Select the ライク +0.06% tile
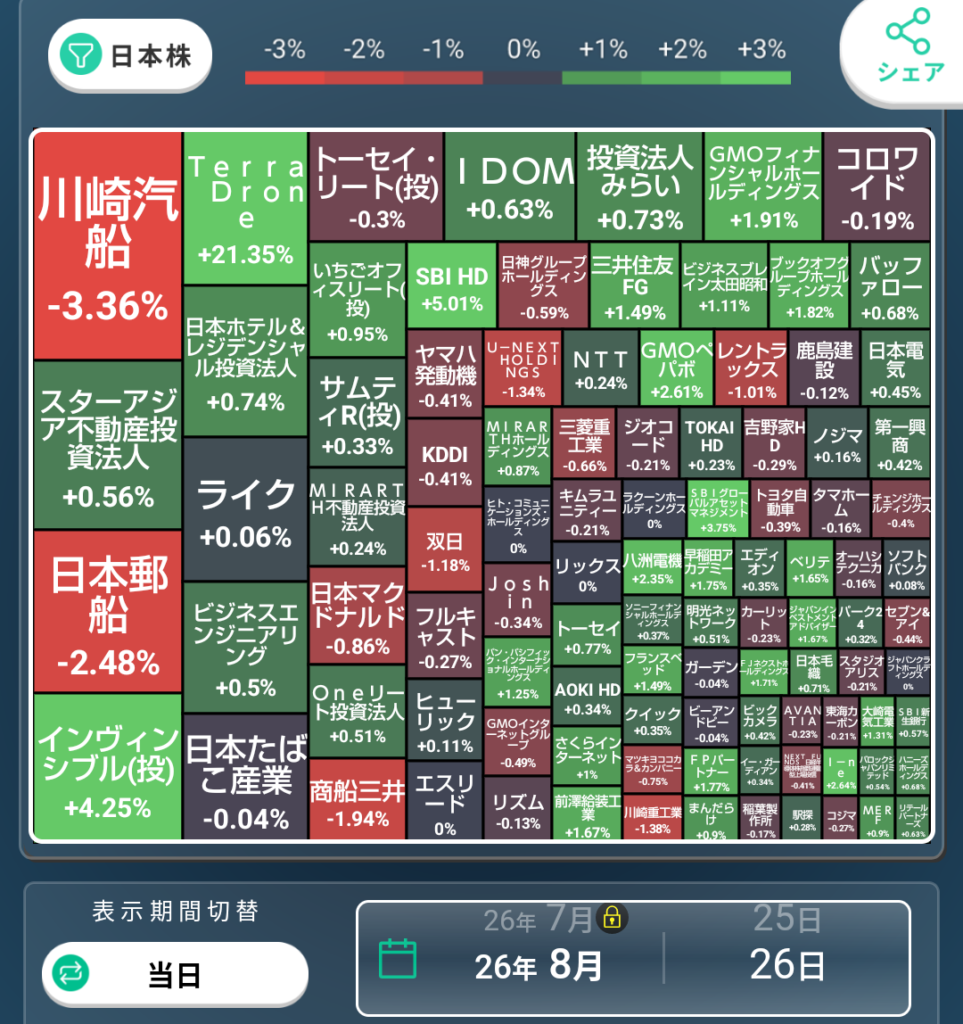Image resolution: width=963 pixels, height=1024 pixels. click(245, 509)
